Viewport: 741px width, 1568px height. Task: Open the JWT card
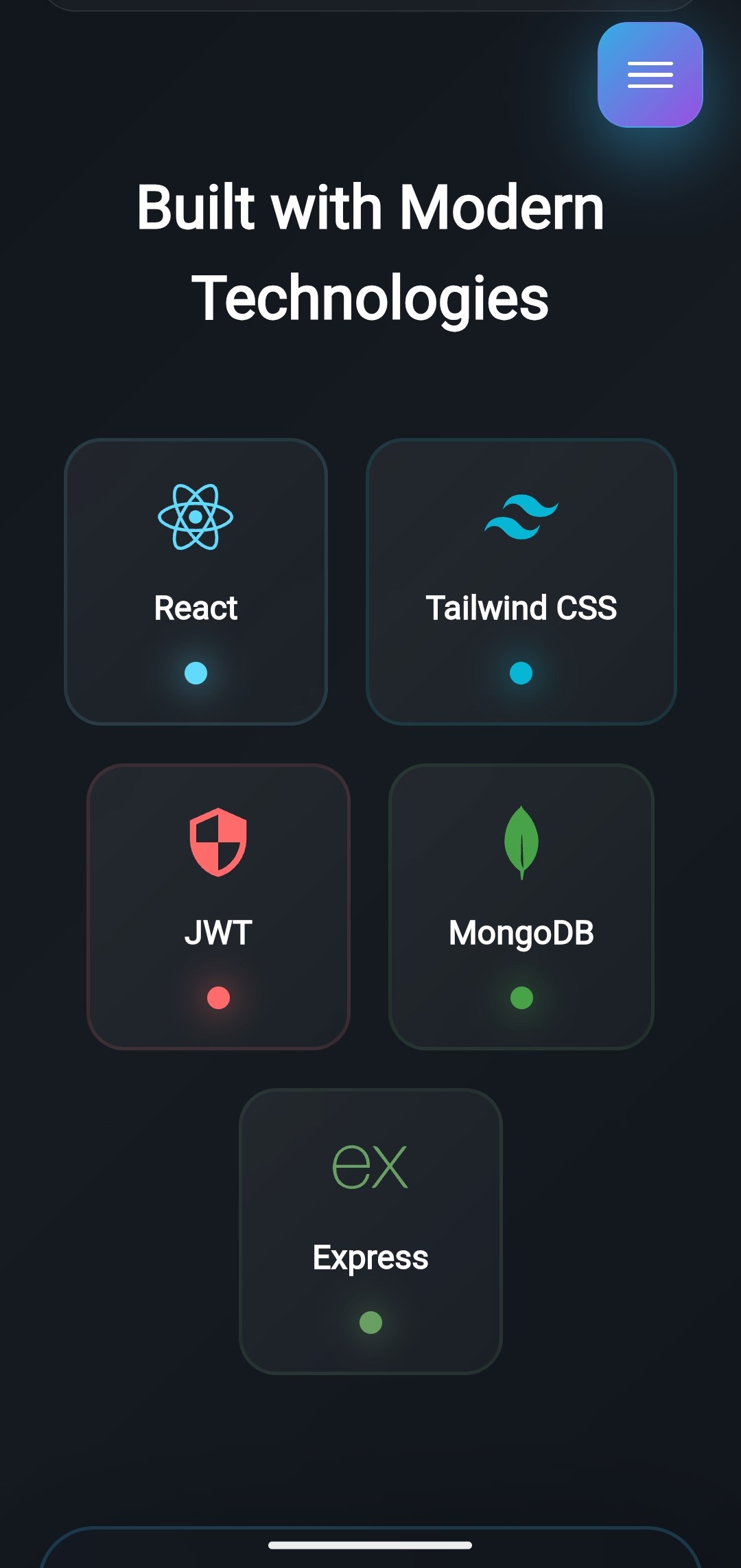(218, 906)
